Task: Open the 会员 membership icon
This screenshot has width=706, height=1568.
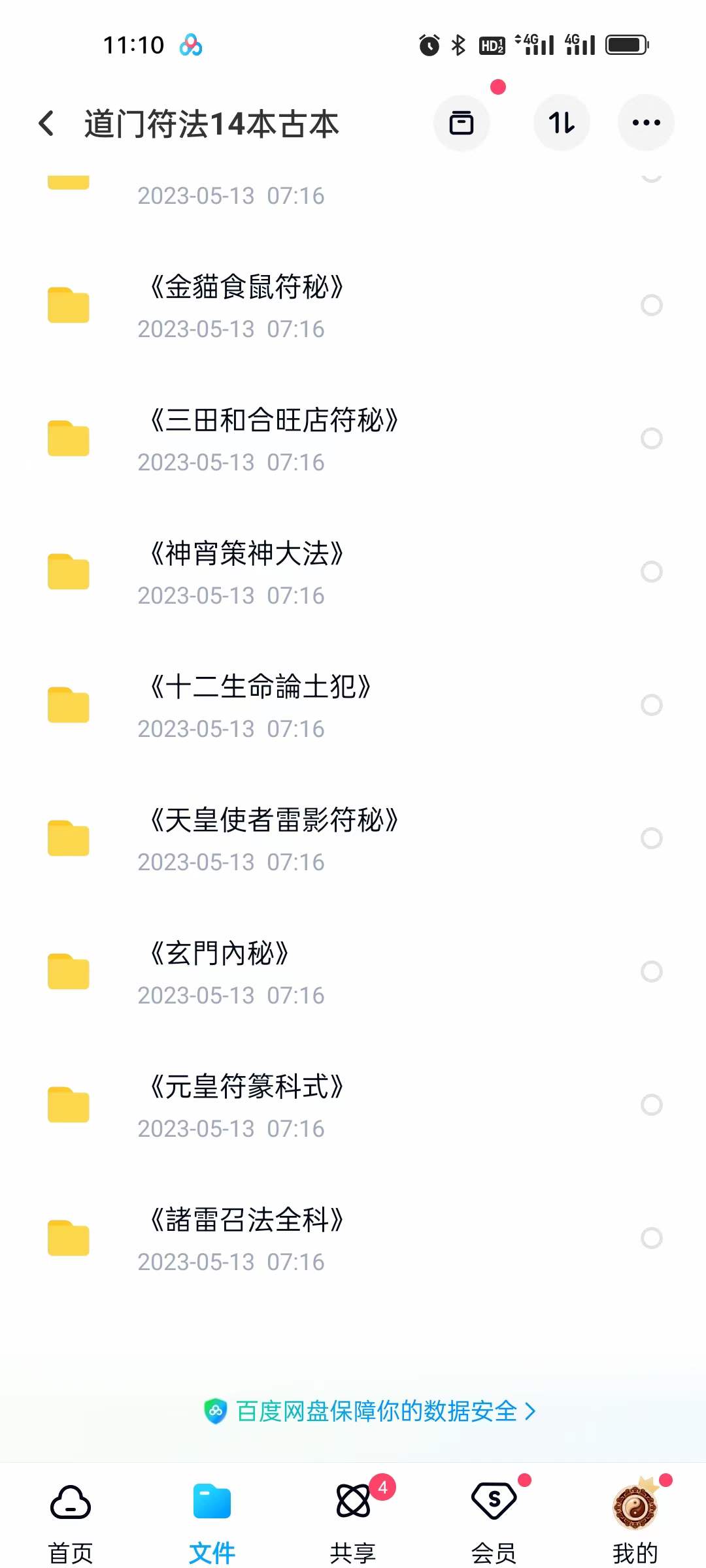Action: [x=494, y=1504]
